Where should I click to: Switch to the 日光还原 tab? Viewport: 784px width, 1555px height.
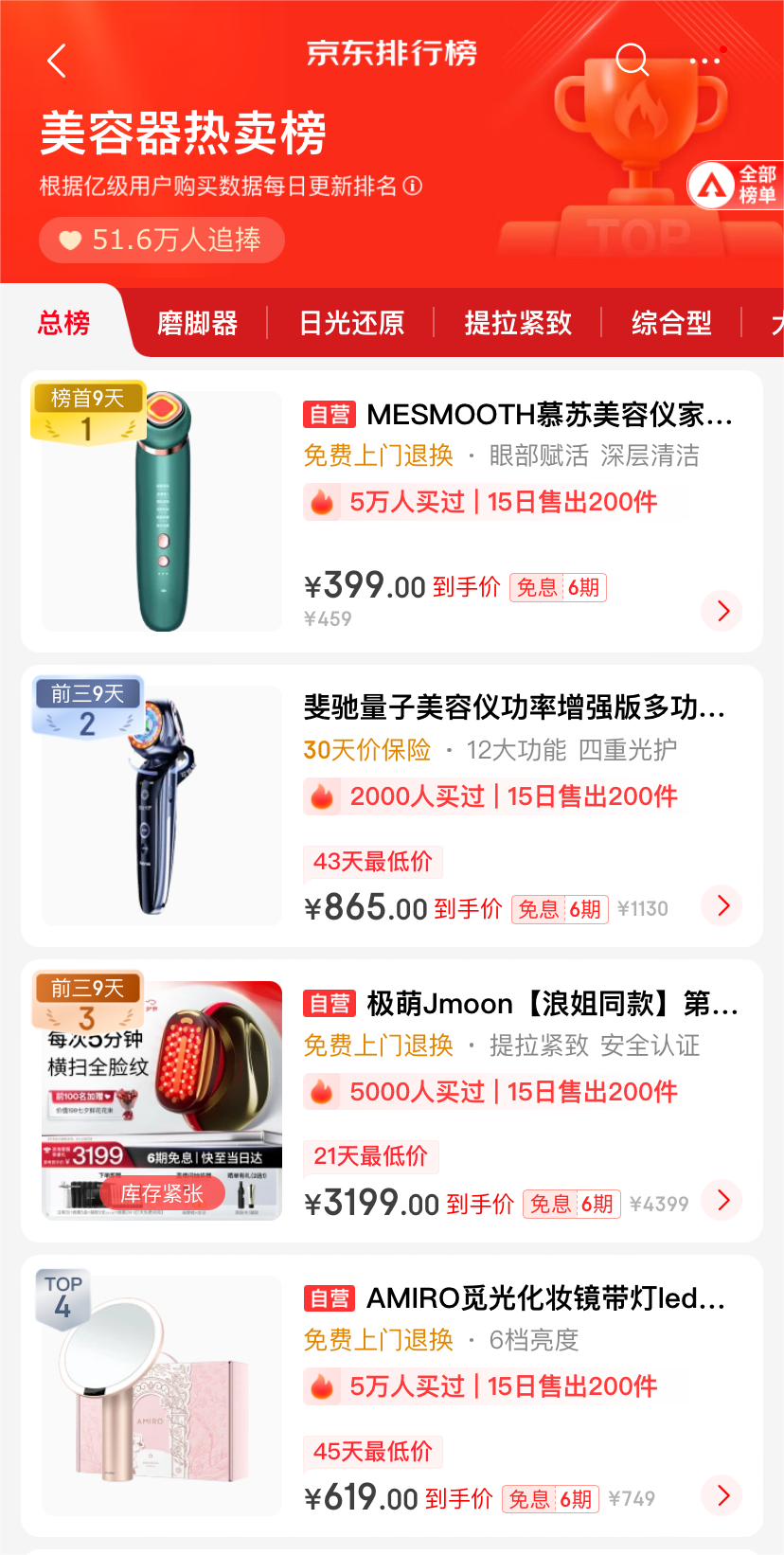pos(351,323)
